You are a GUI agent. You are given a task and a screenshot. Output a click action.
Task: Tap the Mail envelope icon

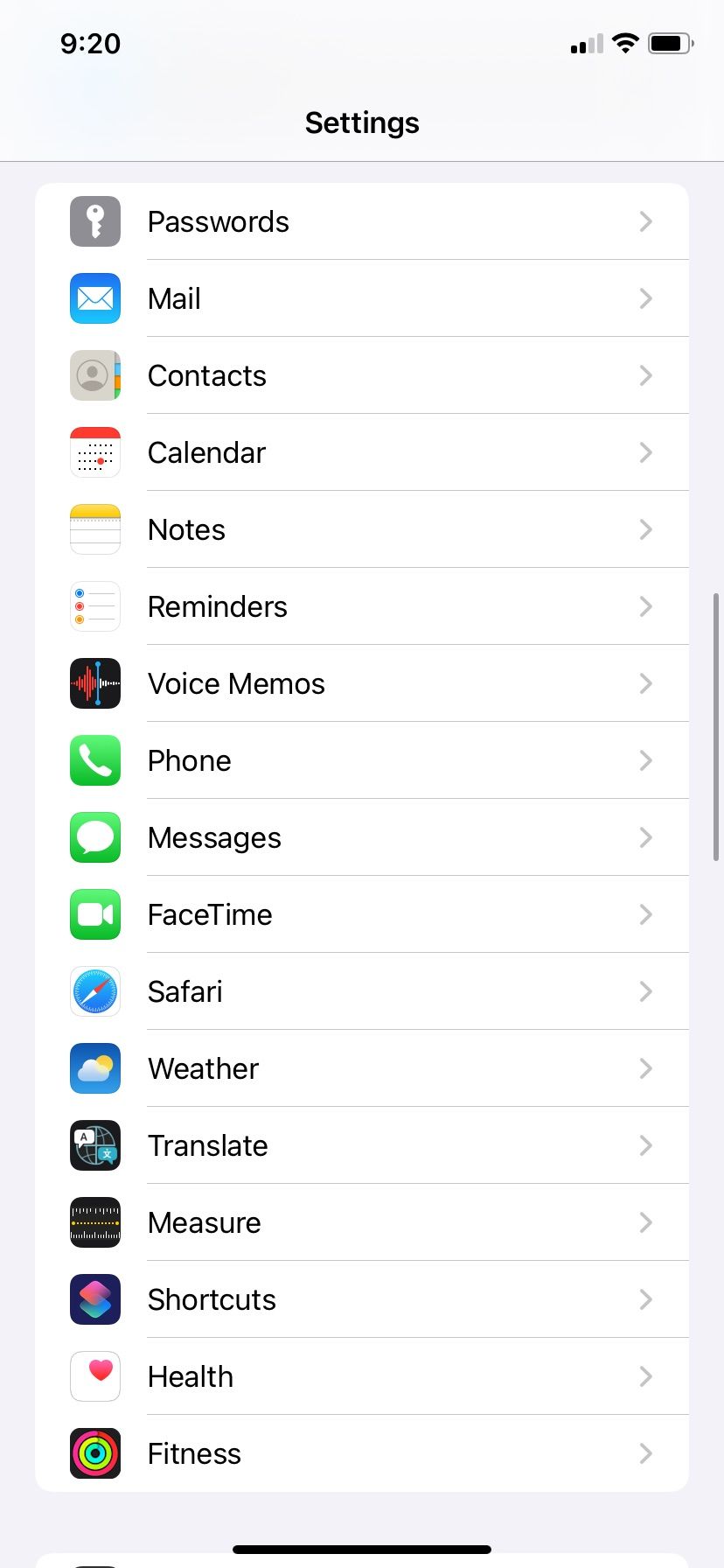pyautogui.click(x=94, y=298)
